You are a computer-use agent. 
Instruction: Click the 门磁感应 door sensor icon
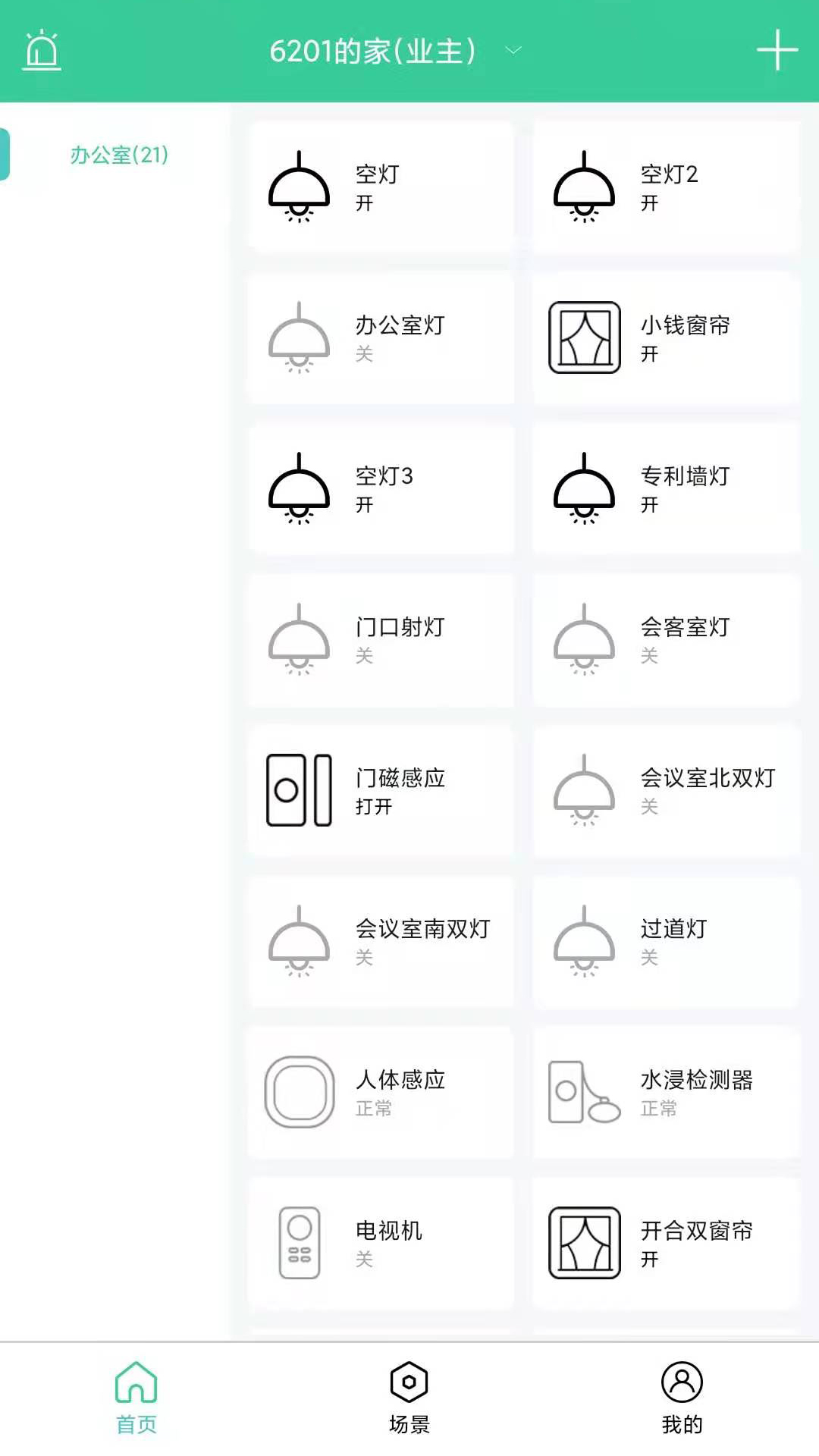(298, 789)
